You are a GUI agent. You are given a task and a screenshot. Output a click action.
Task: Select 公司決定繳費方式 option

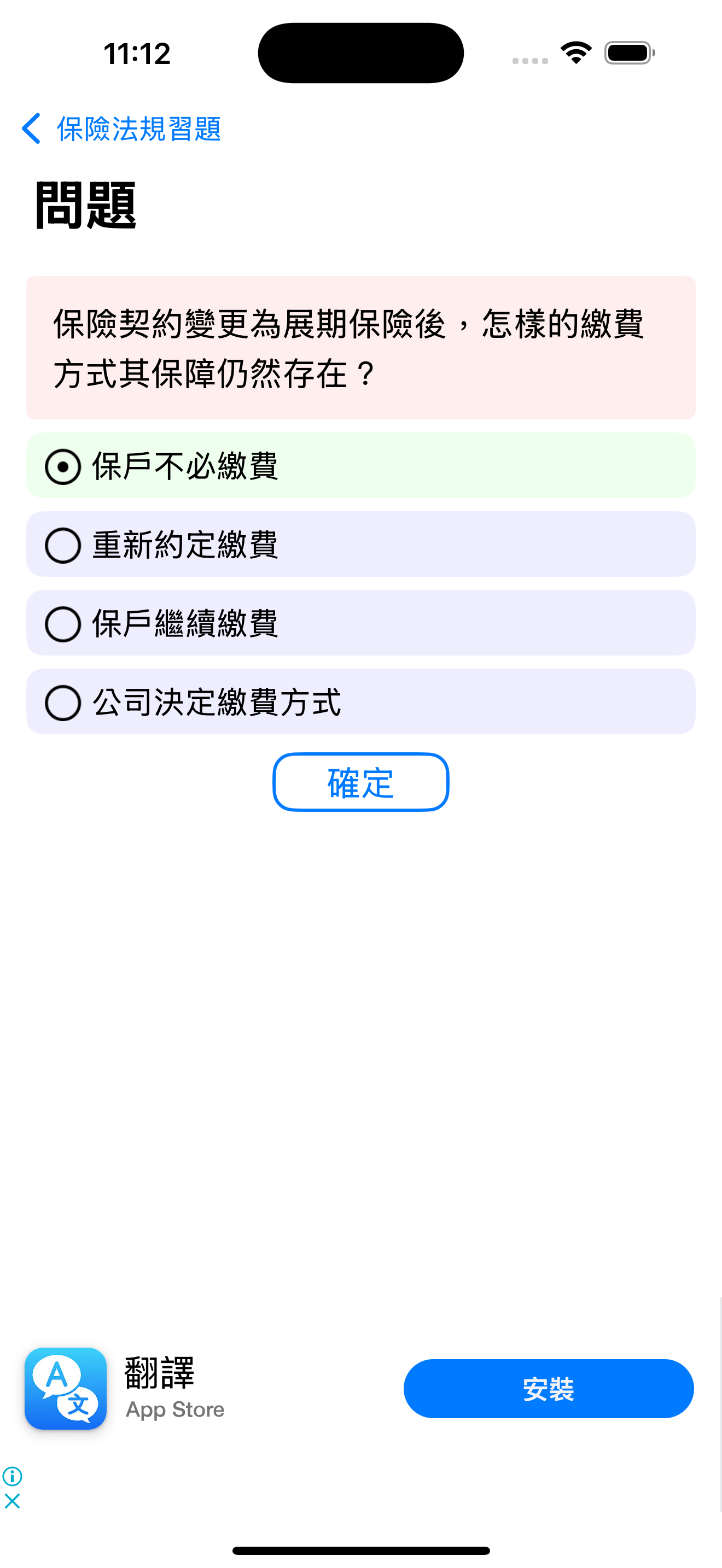(360, 701)
